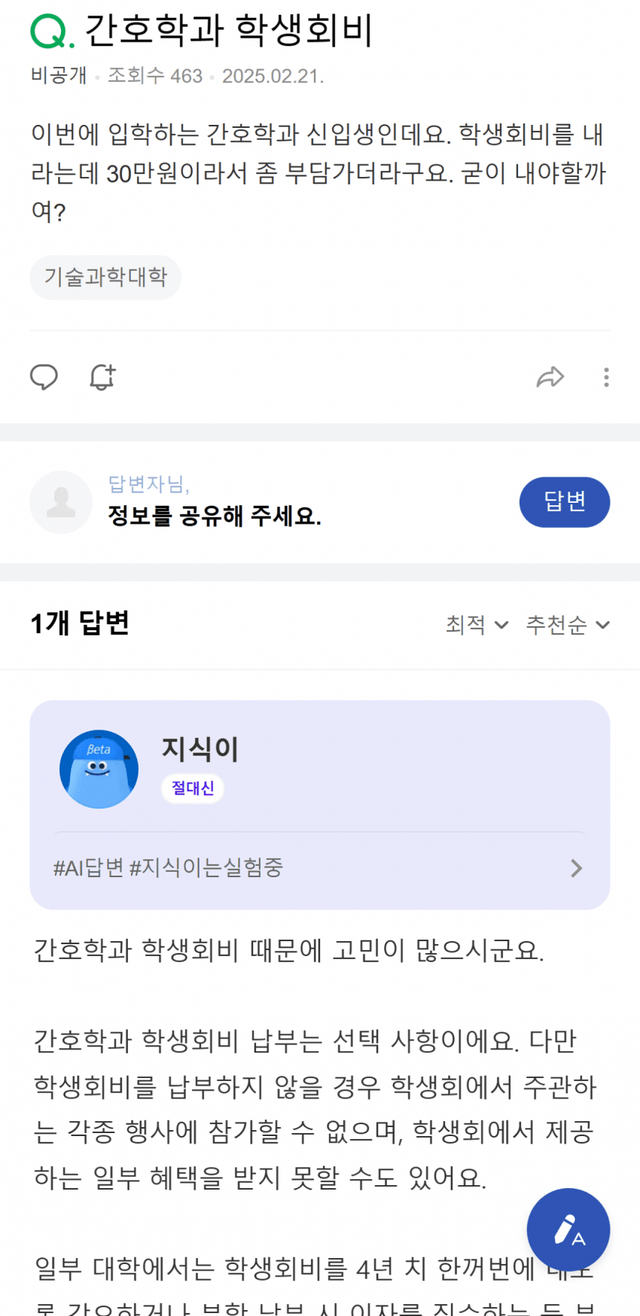The image size is (640, 1316).
Task: Open 지식이 profile avatar
Action: tap(99, 769)
